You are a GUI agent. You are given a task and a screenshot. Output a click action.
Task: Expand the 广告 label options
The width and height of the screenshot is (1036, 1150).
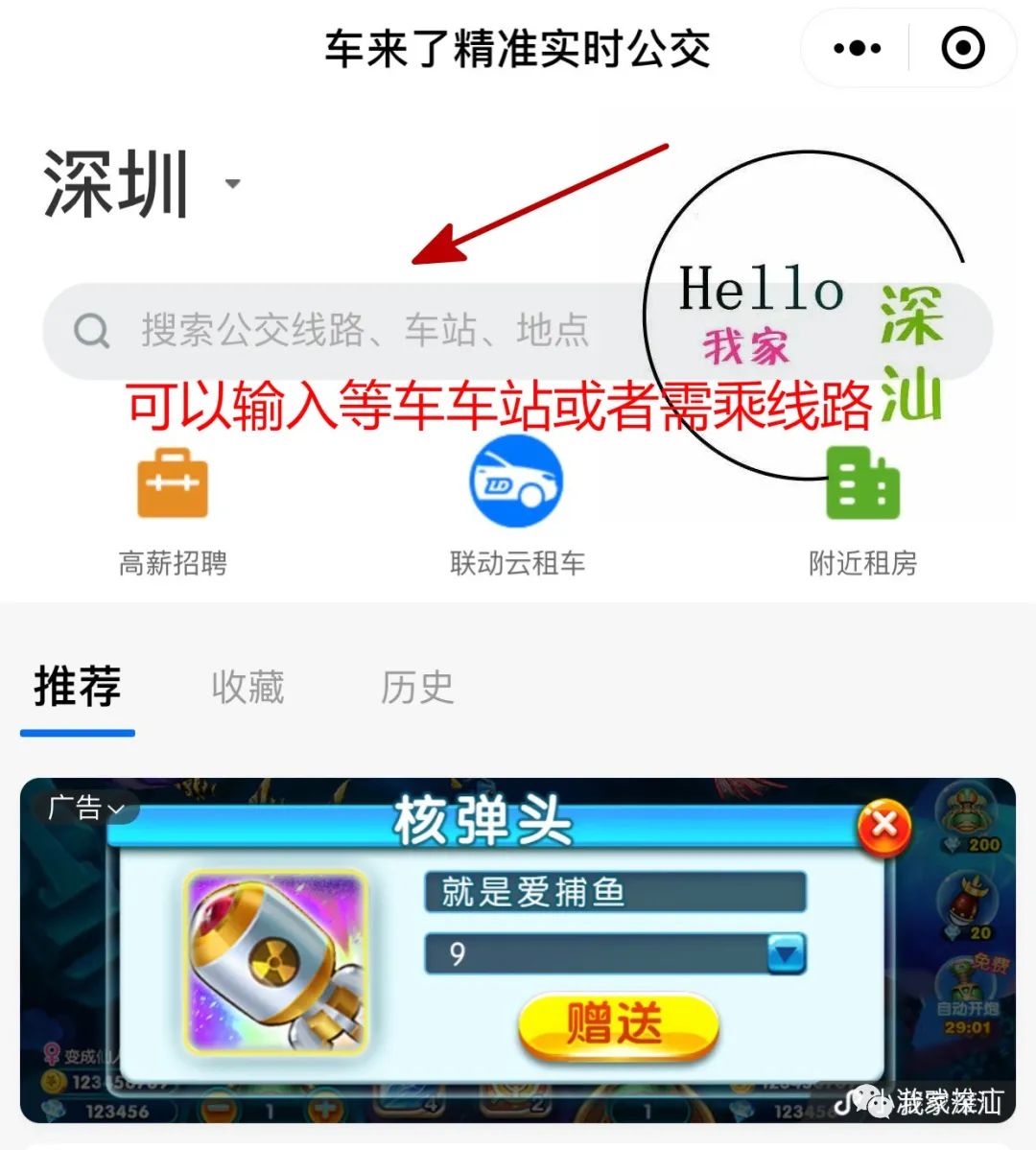tap(87, 809)
